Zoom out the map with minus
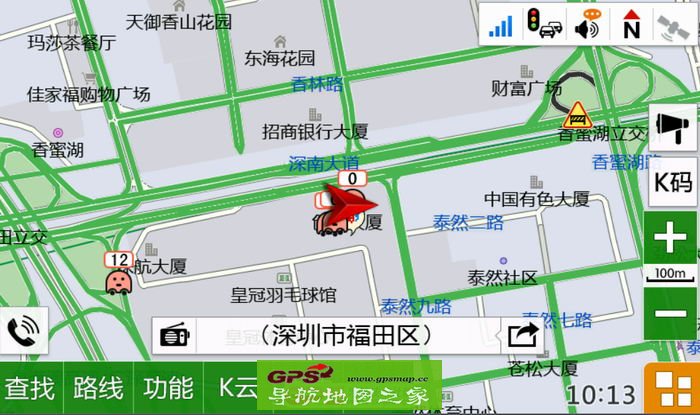The width and height of the screenshot is (700, 415). 669,314
